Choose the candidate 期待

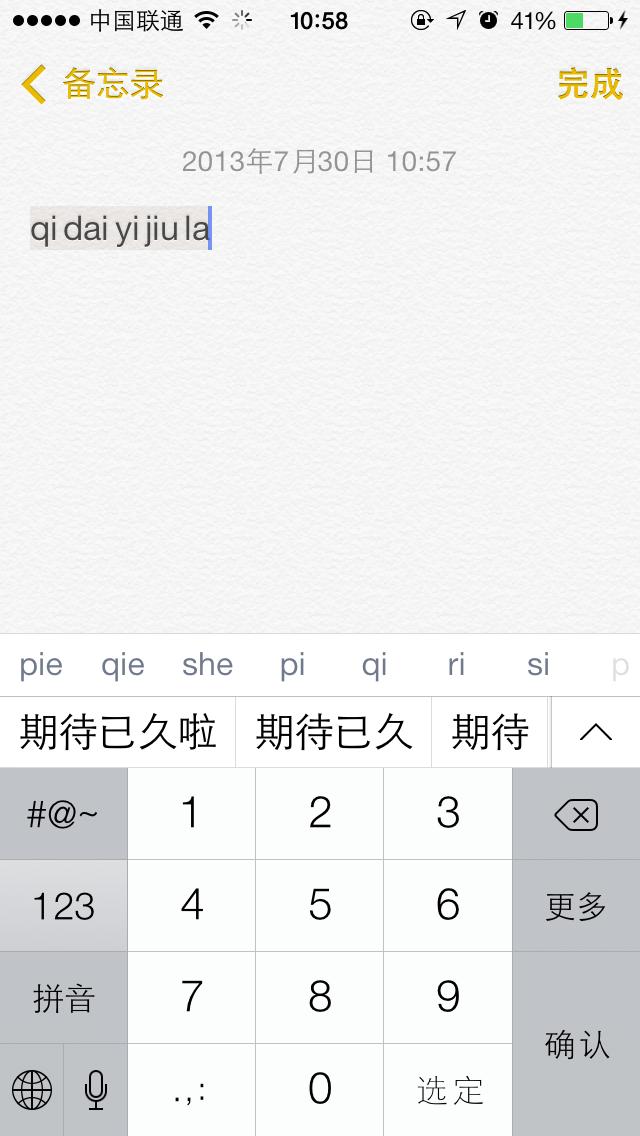[490, 732]
